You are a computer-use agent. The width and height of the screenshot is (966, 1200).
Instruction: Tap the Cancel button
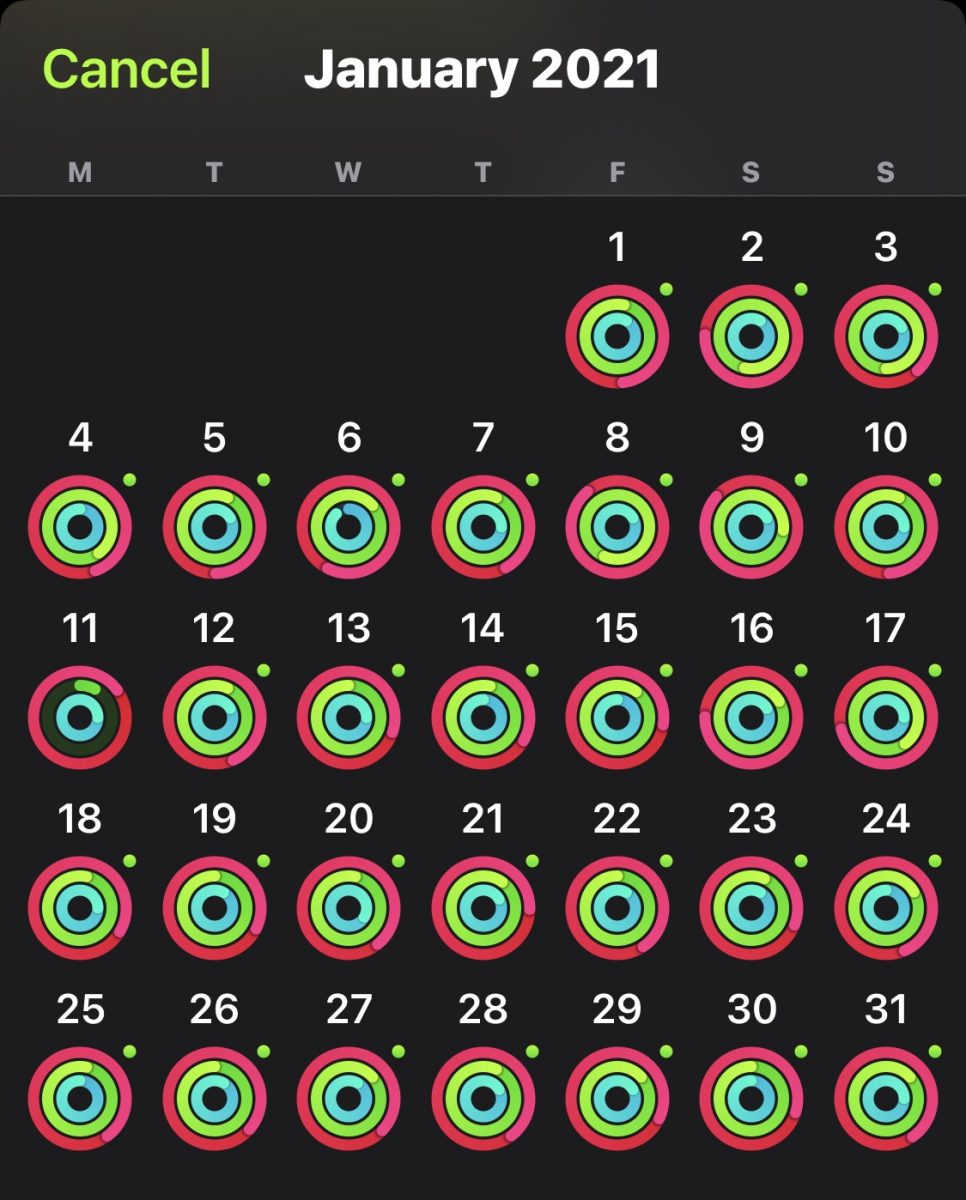click(x=126, y=70)
